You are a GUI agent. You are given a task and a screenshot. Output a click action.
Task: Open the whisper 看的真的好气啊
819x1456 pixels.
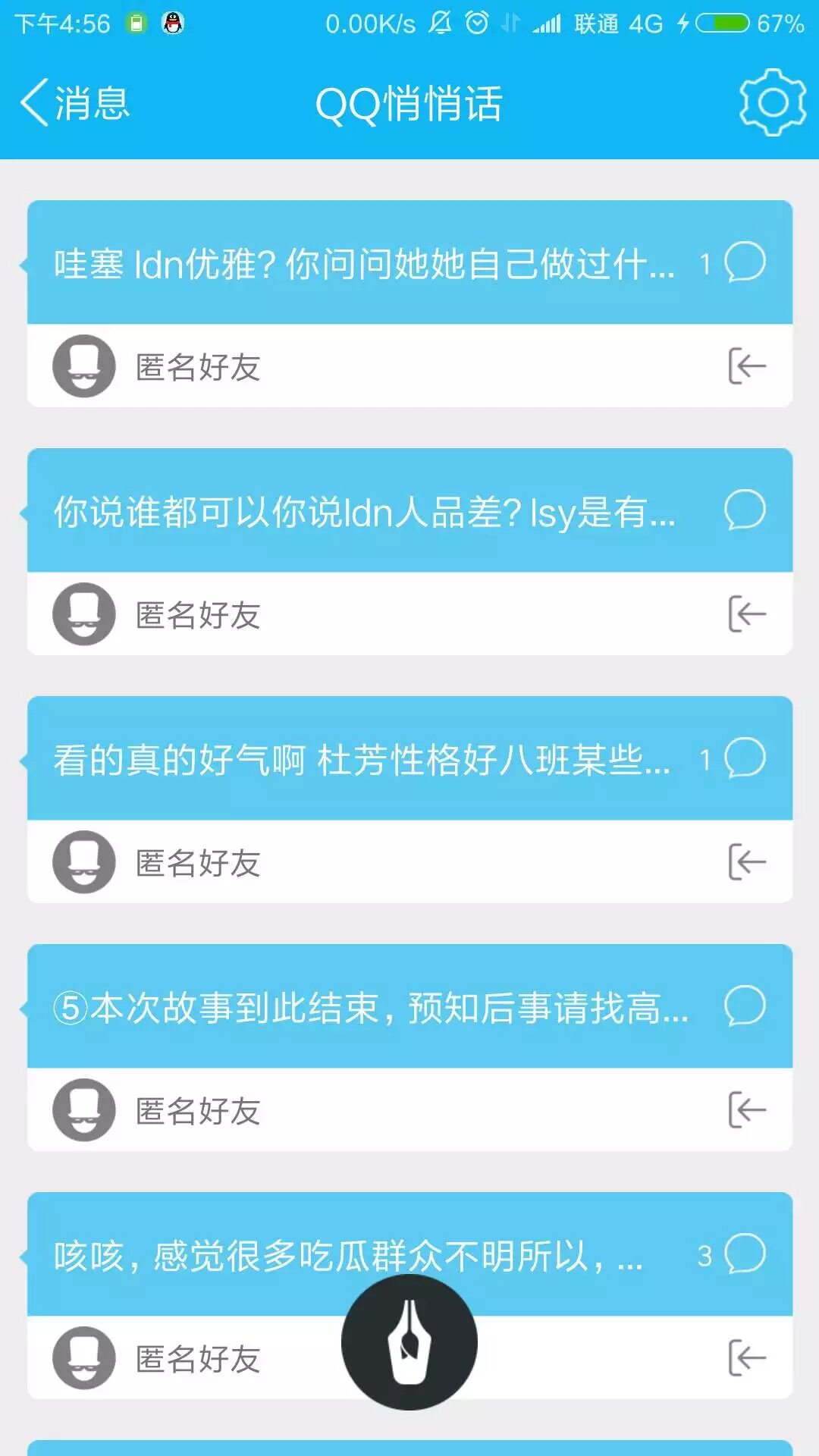[361, 759]
